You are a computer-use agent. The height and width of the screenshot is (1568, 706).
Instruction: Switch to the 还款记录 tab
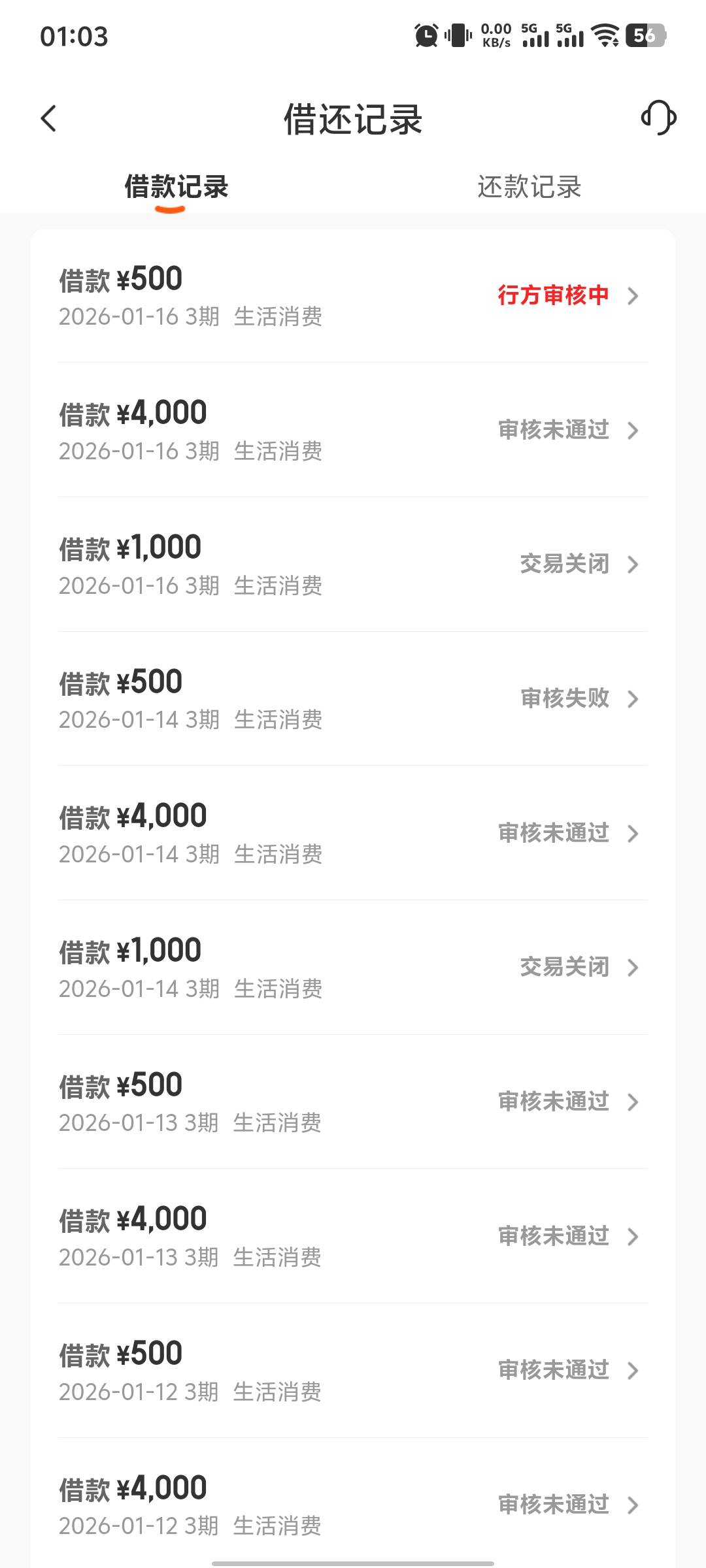coord(529,187)
